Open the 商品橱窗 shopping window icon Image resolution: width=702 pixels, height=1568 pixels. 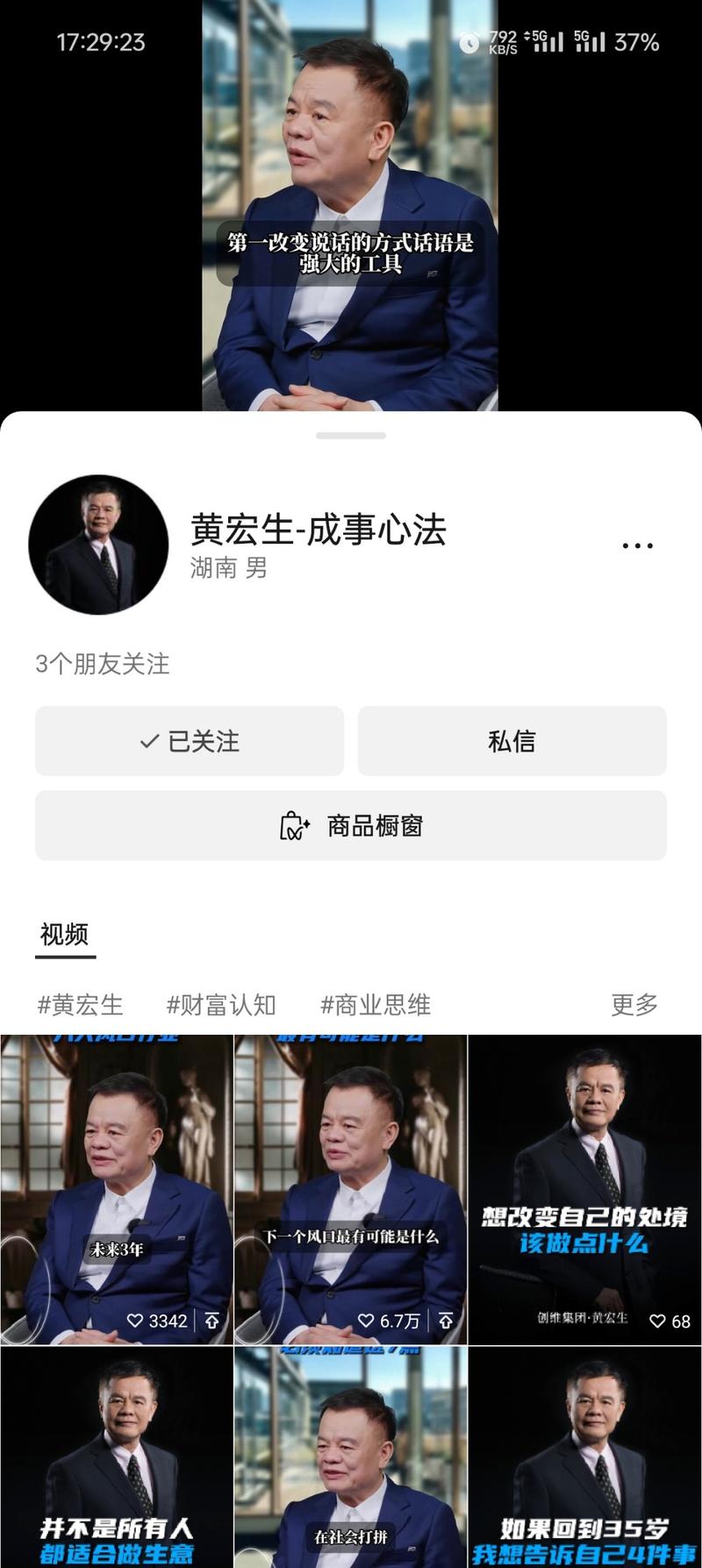click(295, 825)
